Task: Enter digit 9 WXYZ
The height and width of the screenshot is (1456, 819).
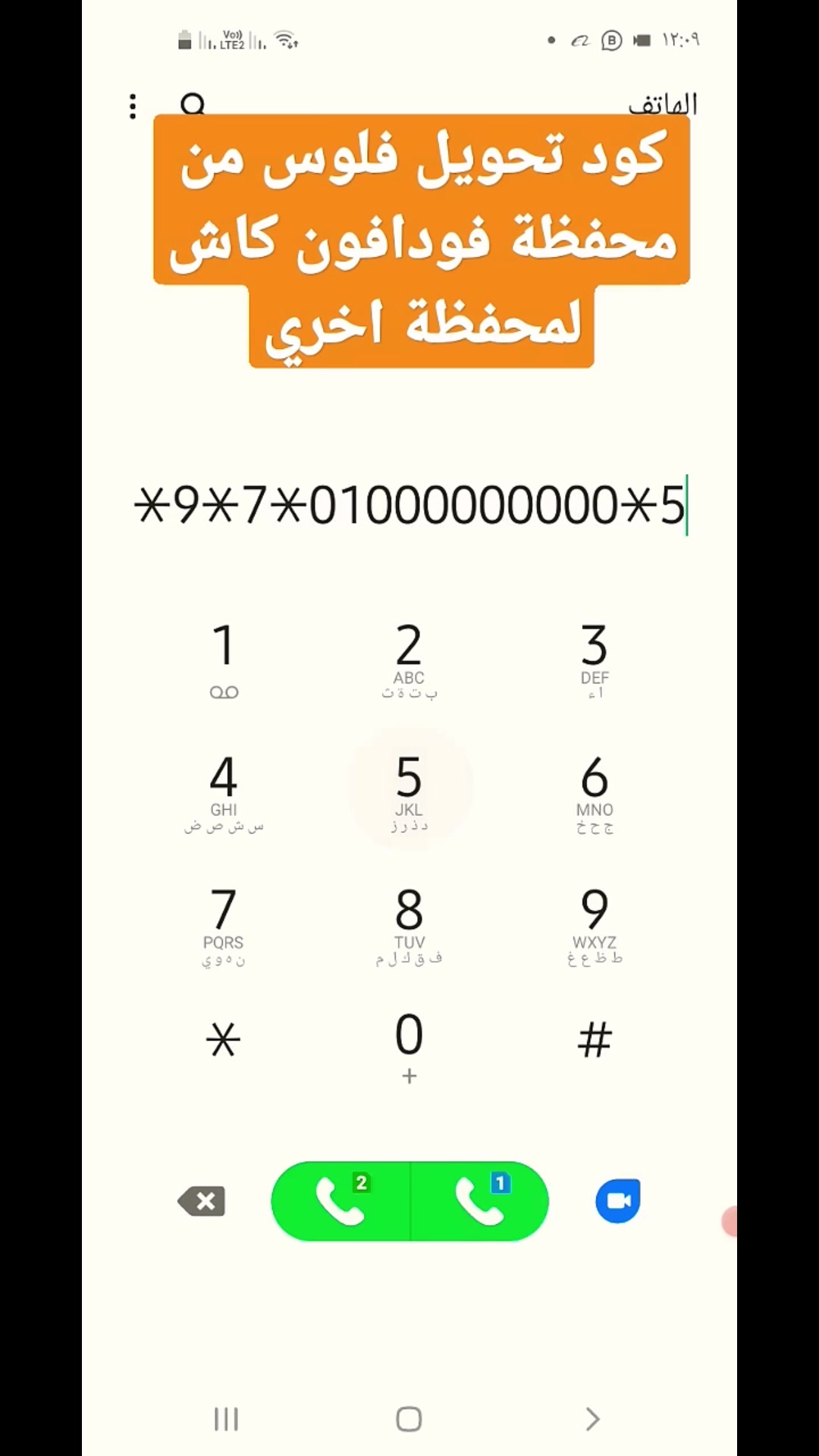Action: click(595, 925)
